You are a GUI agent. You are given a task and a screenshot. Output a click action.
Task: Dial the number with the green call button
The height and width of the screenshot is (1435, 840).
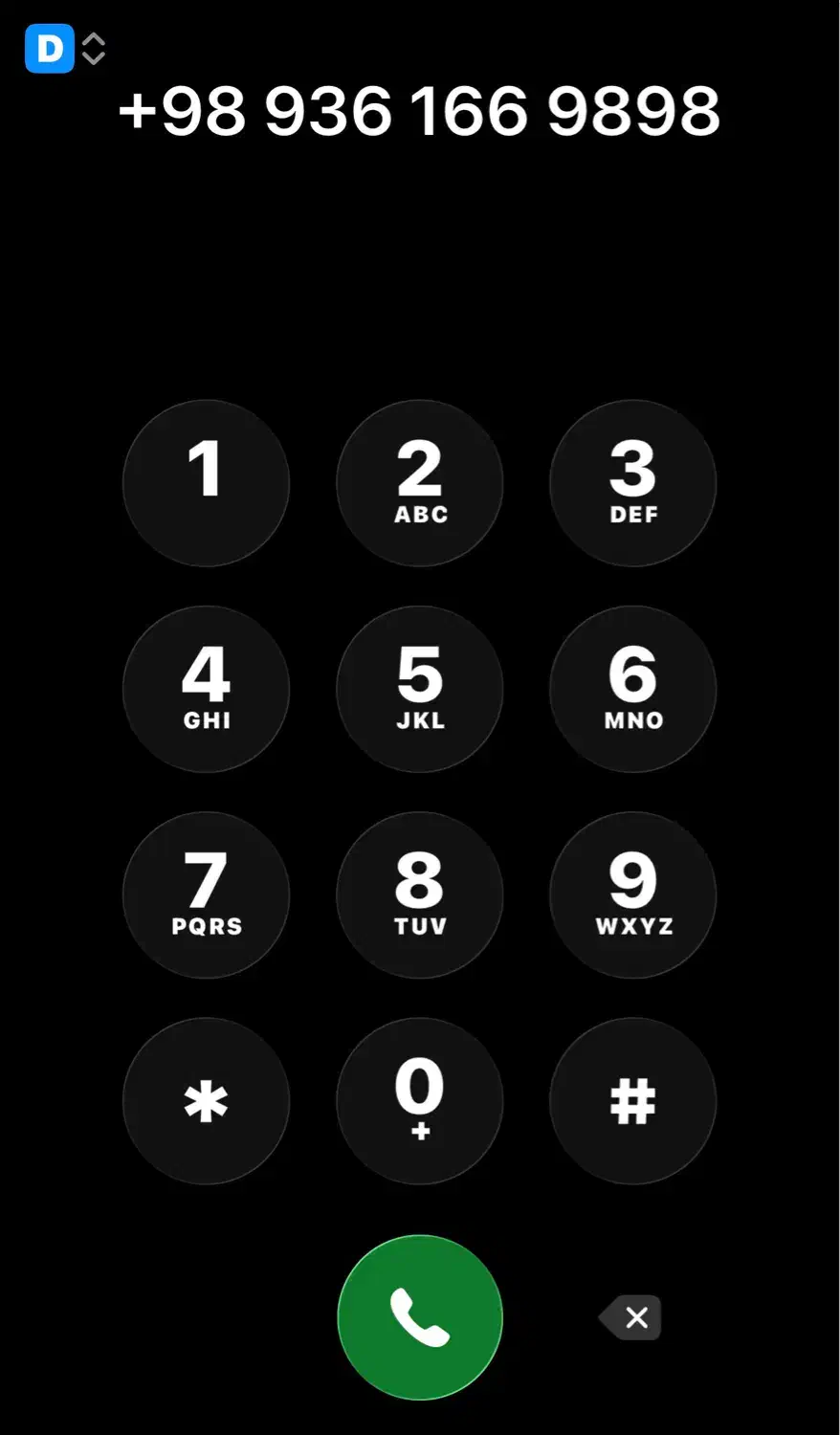(x=420, y=1317)
